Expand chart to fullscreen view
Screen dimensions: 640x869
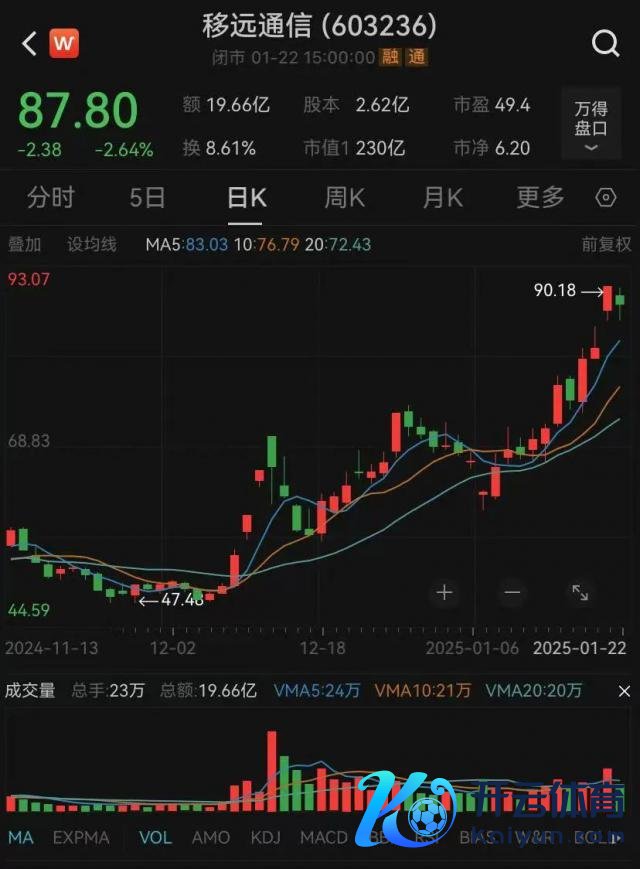click(580, 592)
